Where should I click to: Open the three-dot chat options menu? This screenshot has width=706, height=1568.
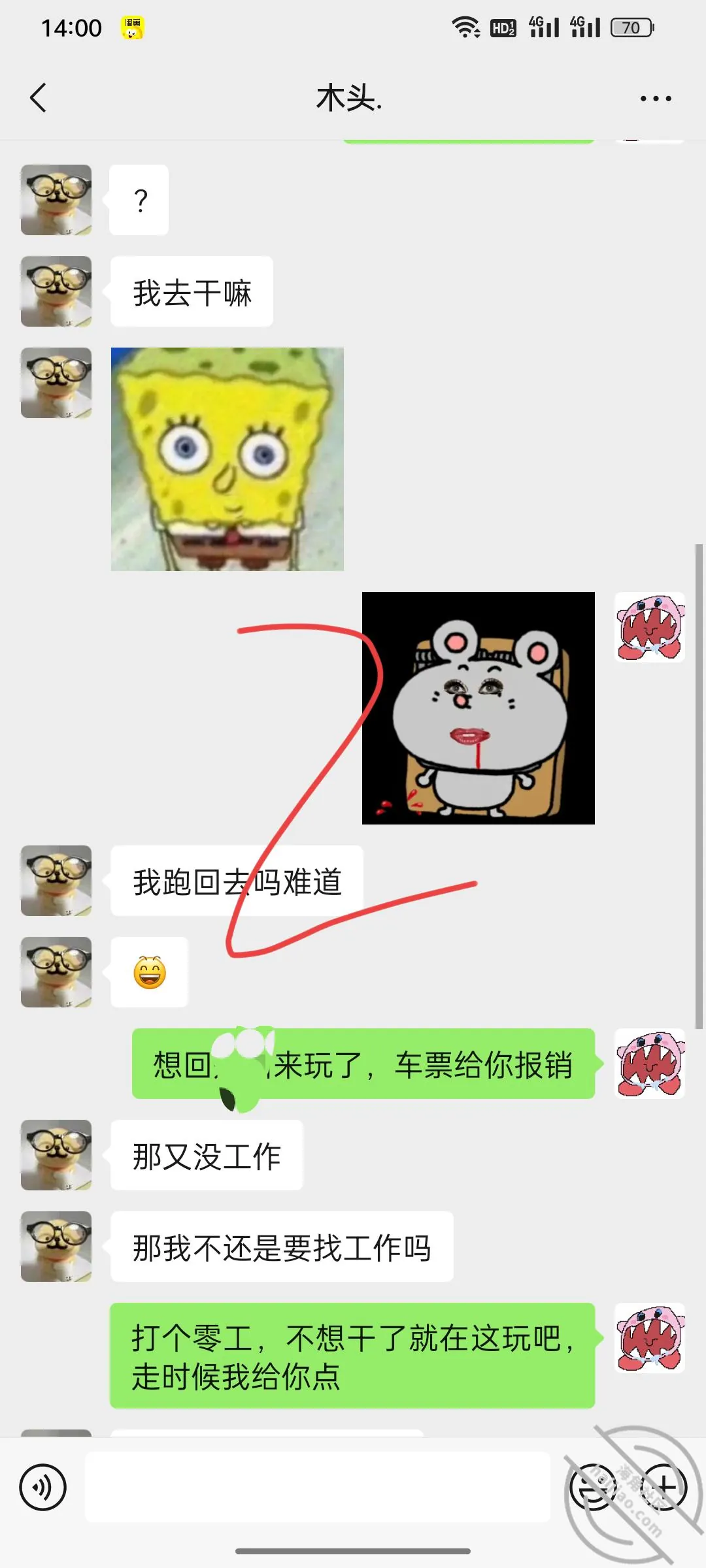point(656,99)
